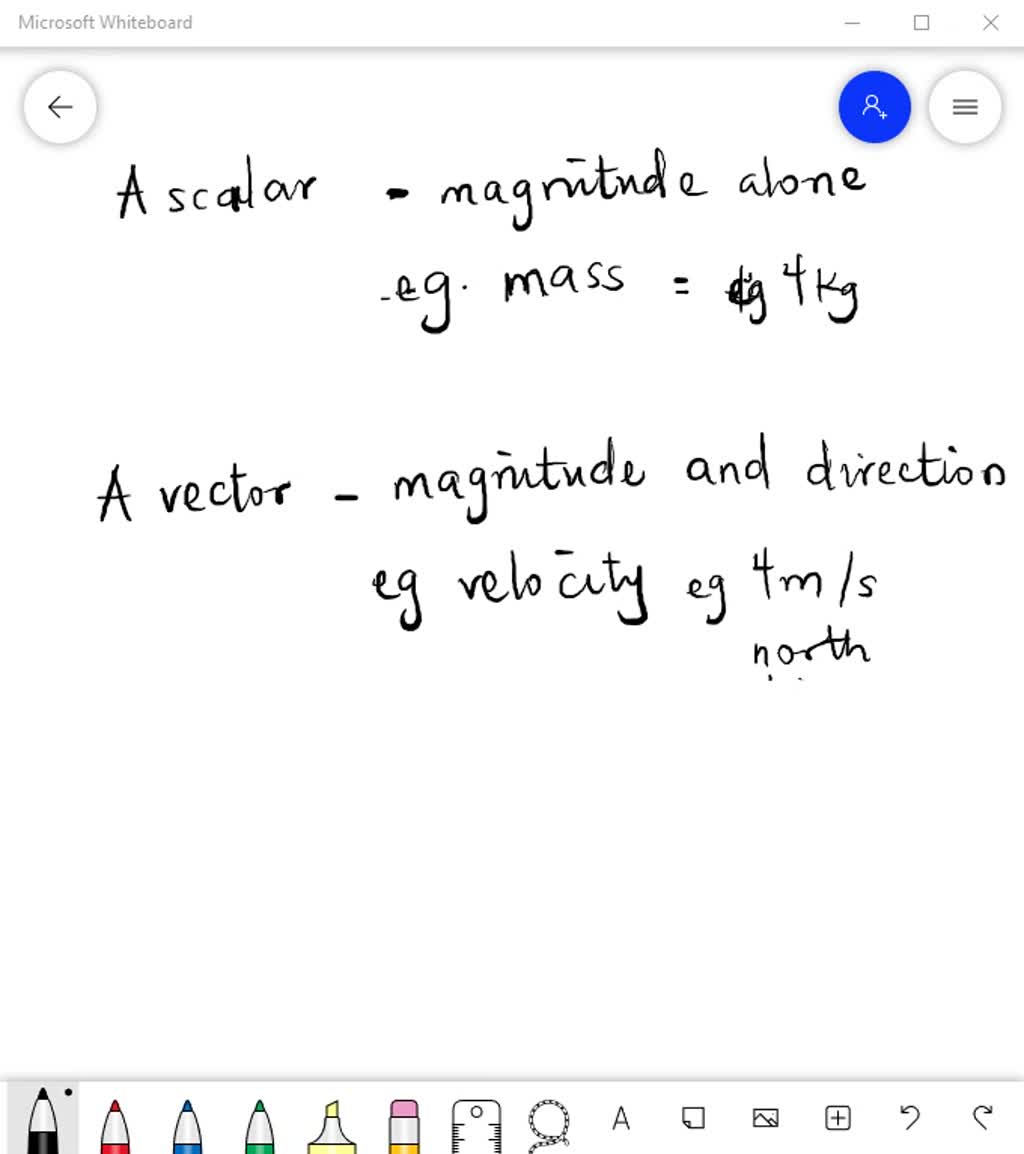Invite collaborators with the blue person button
The image size is (1024, 1154).
(x=874, y=107)
